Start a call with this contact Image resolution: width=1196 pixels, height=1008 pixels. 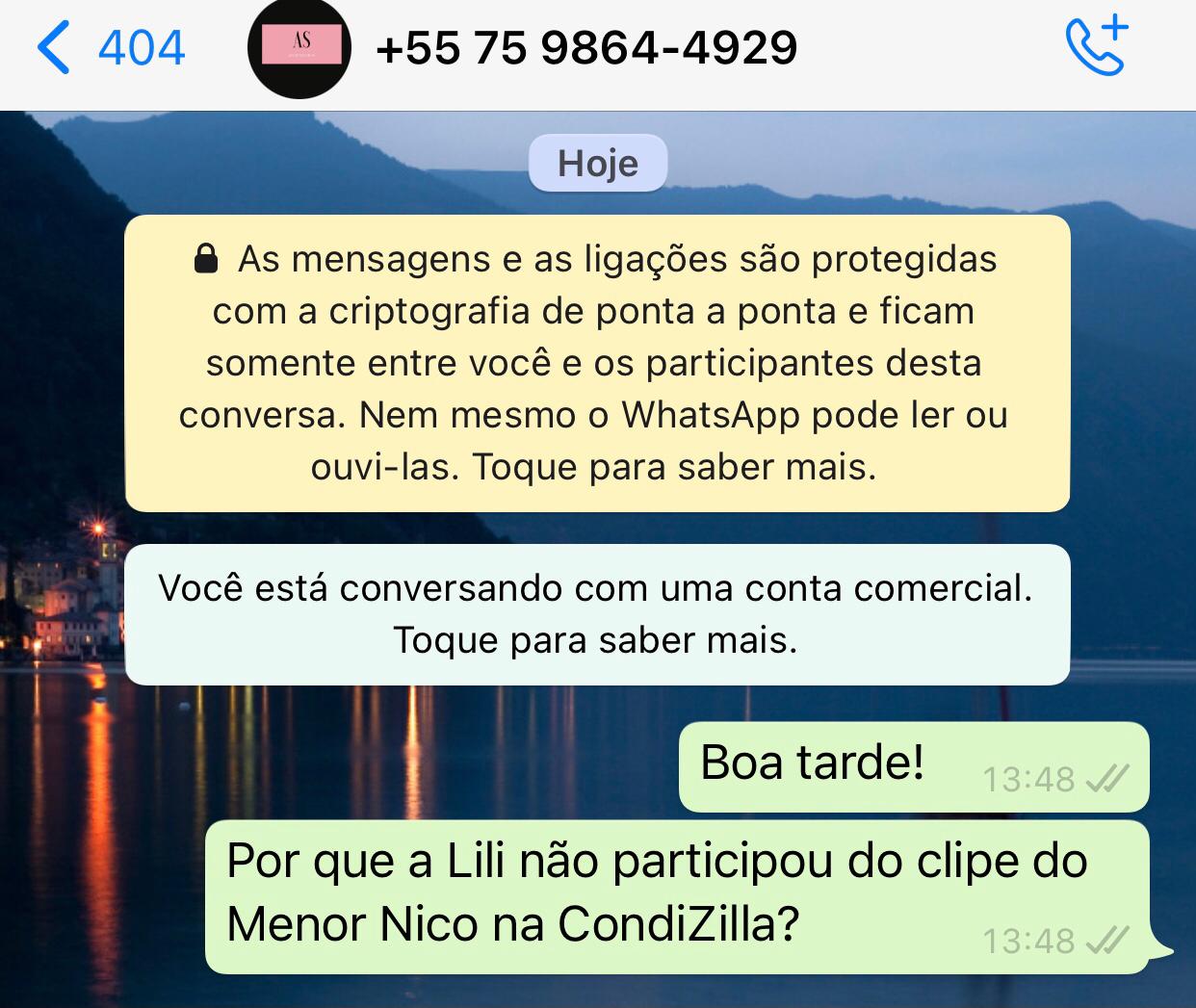click(1096, 46)
